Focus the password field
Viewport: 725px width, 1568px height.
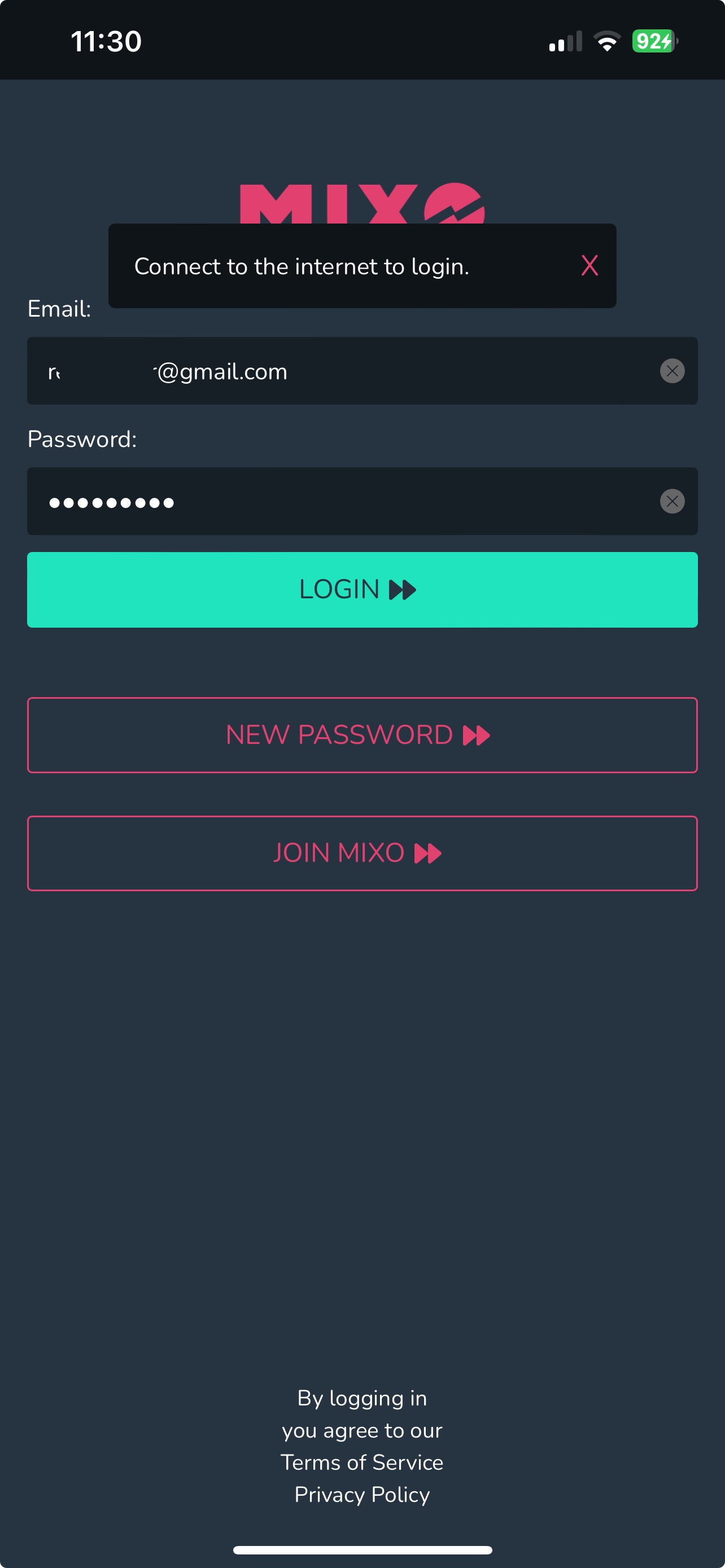(341, 502)
